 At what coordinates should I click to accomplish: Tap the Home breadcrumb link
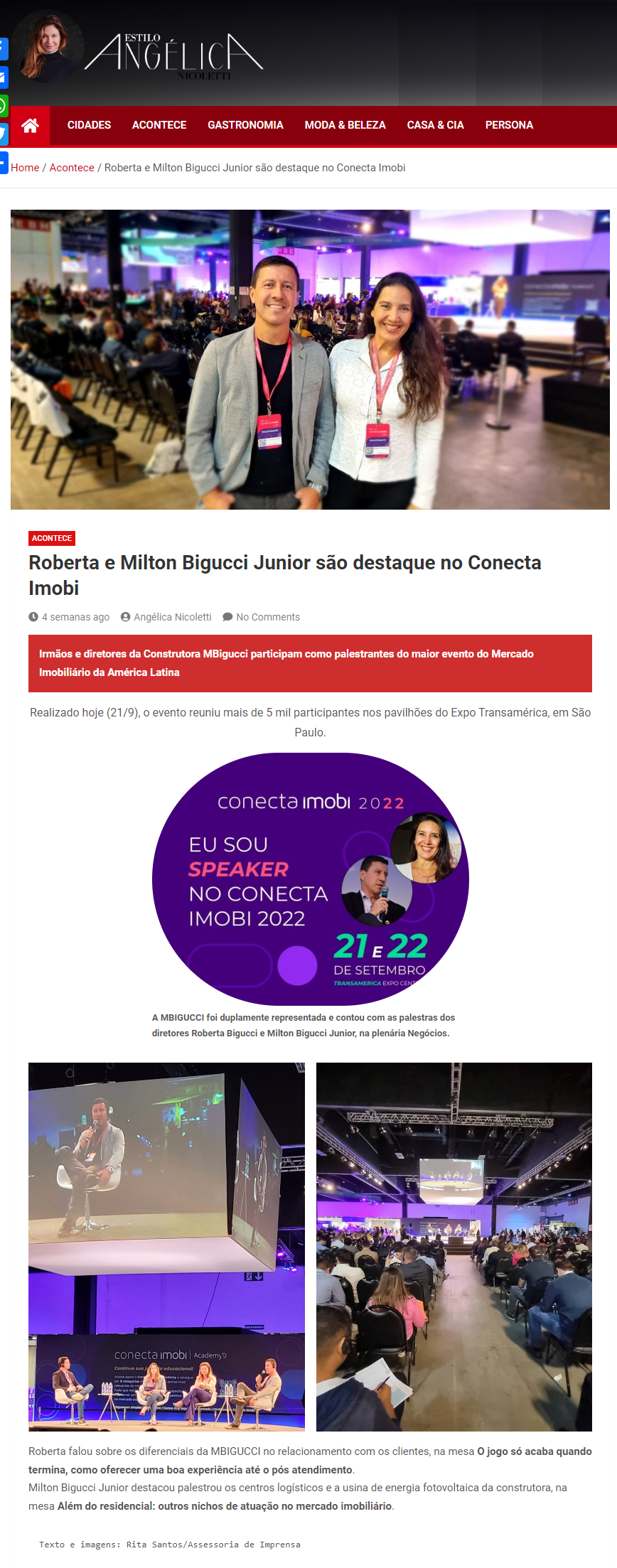click(25, 168)
